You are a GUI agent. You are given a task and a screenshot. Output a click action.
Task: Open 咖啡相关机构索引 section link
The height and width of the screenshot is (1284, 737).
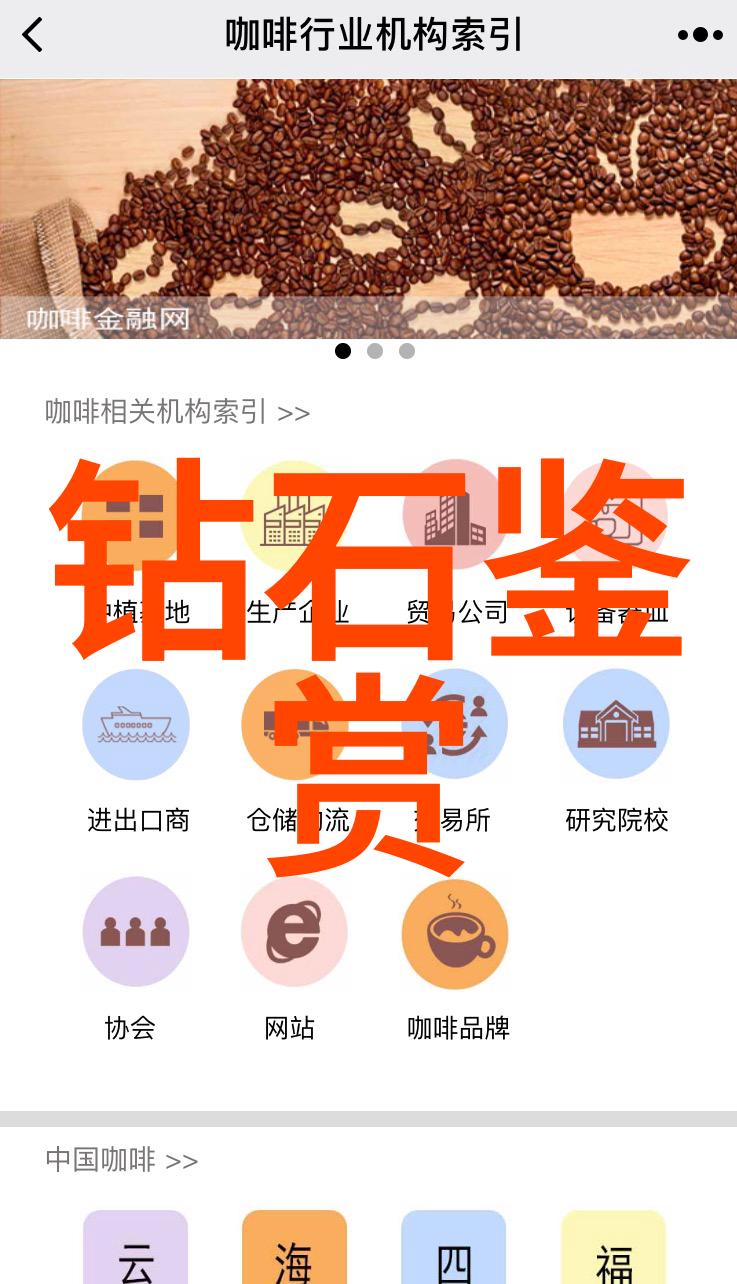[177, 412]
